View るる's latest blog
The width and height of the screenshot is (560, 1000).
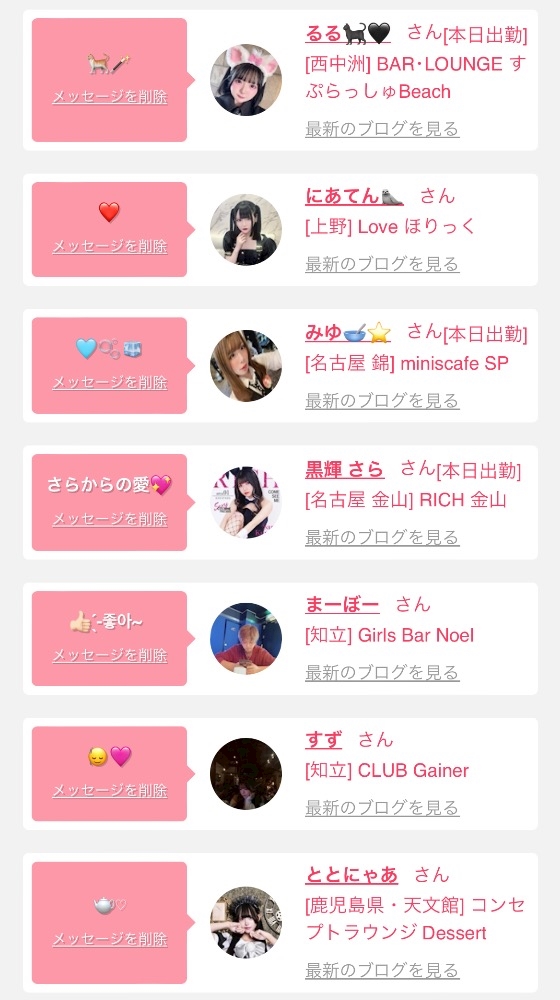pyautogui.click(x=382, y=129)
